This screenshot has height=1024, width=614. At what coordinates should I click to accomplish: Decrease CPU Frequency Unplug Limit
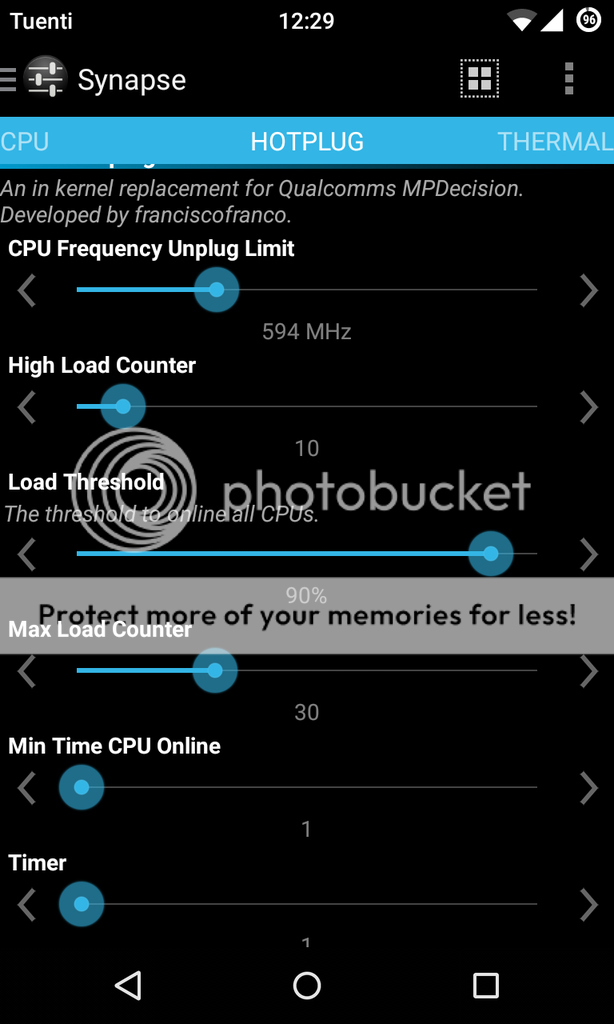pos(27,290)
